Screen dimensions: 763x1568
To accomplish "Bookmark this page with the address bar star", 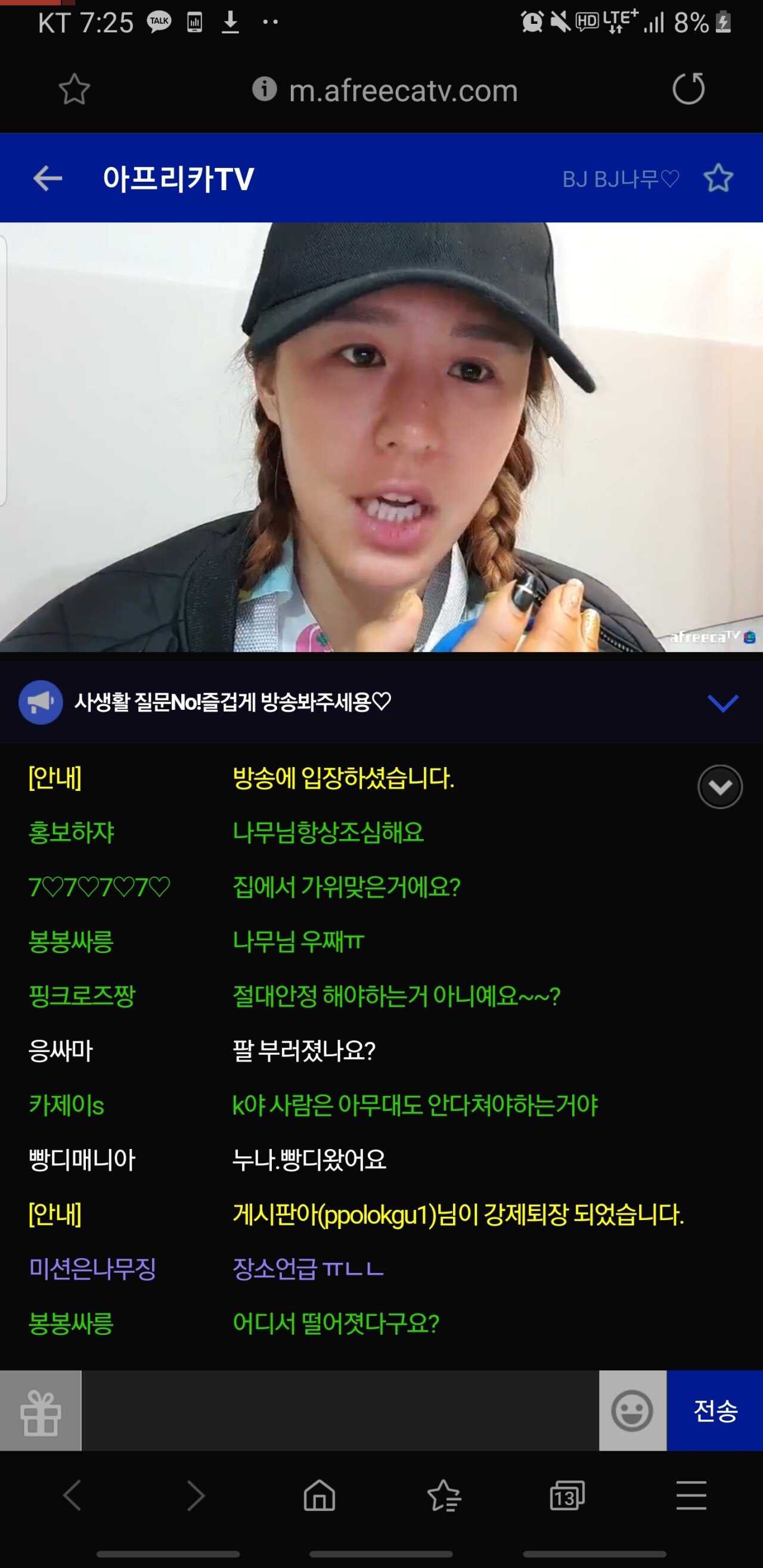I will (x=75, y=89).
